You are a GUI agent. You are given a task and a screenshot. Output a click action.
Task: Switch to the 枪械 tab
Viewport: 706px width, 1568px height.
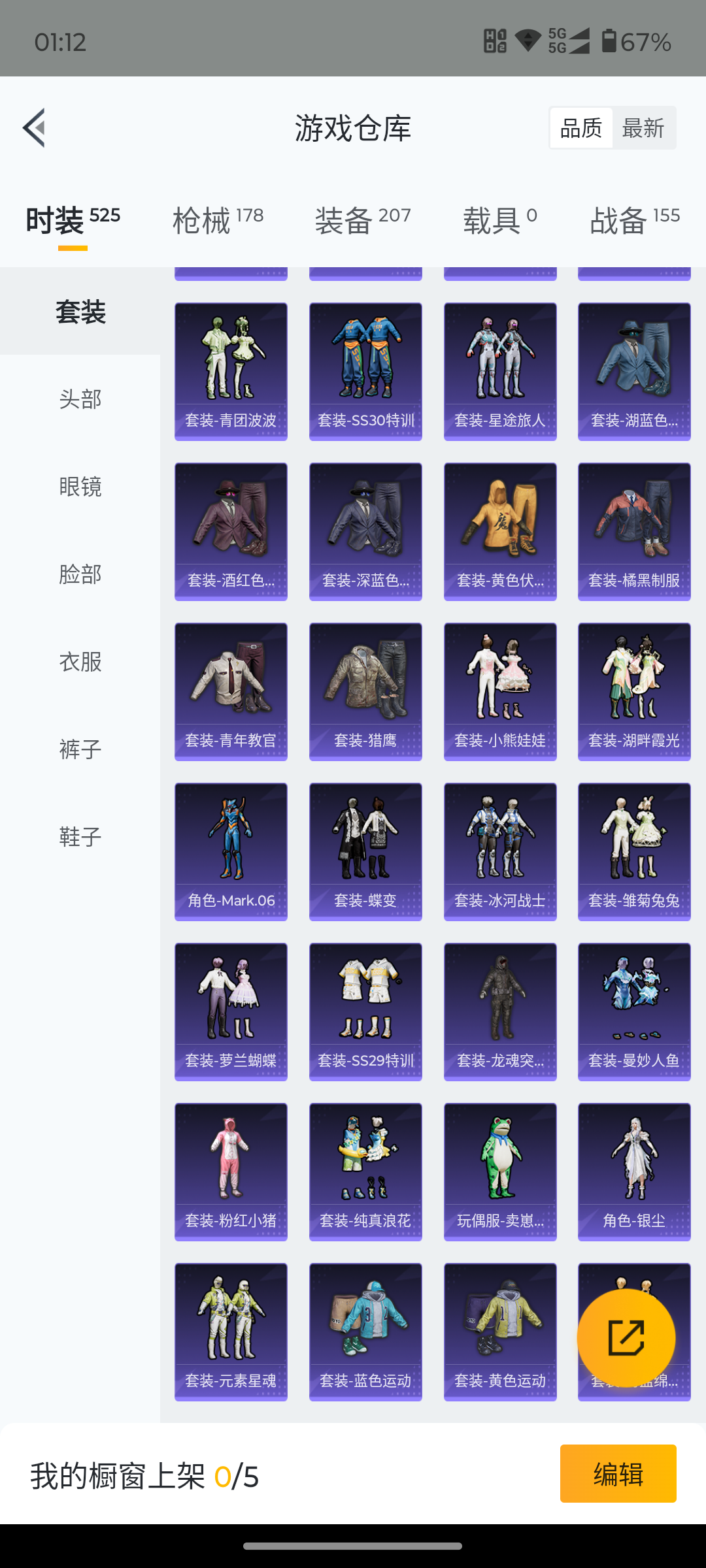[x=218, y=221]
